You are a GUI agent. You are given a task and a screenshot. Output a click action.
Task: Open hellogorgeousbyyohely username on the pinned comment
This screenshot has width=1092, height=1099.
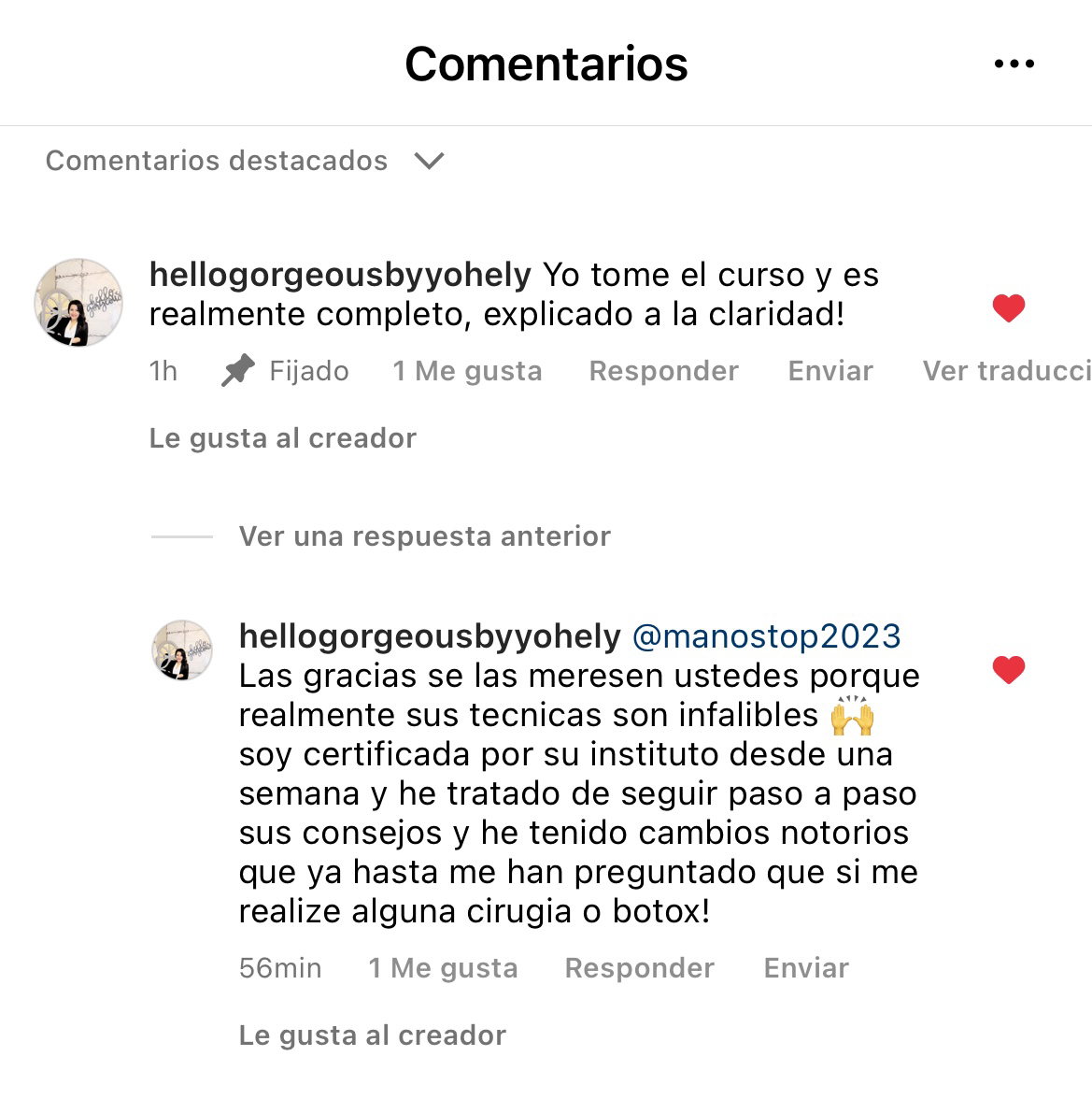tap(340, 275)
